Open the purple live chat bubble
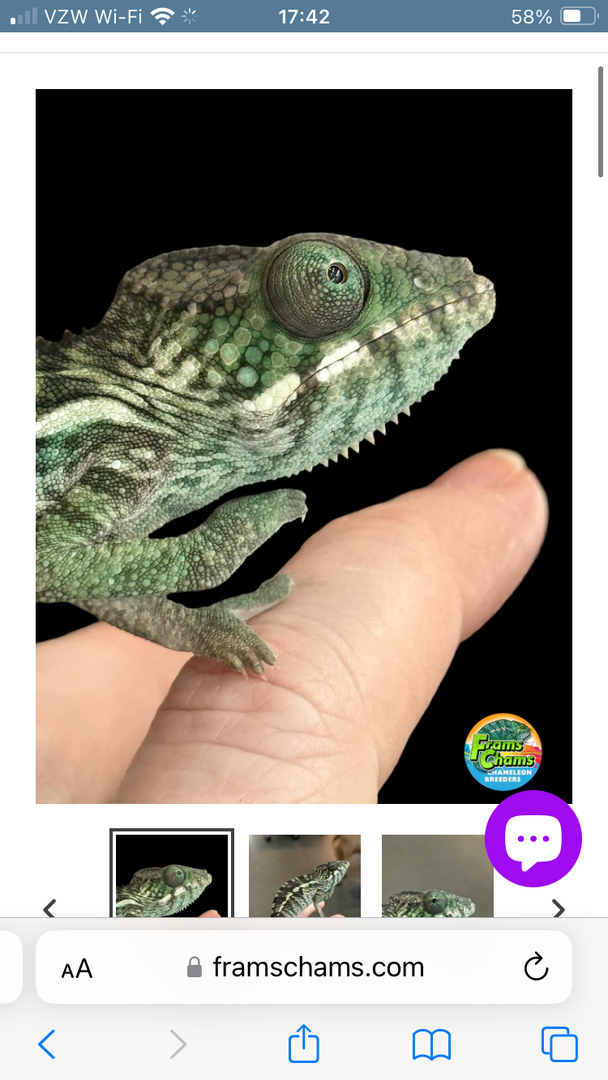Viewport: 608px width, 1080px height. point(533,839)
